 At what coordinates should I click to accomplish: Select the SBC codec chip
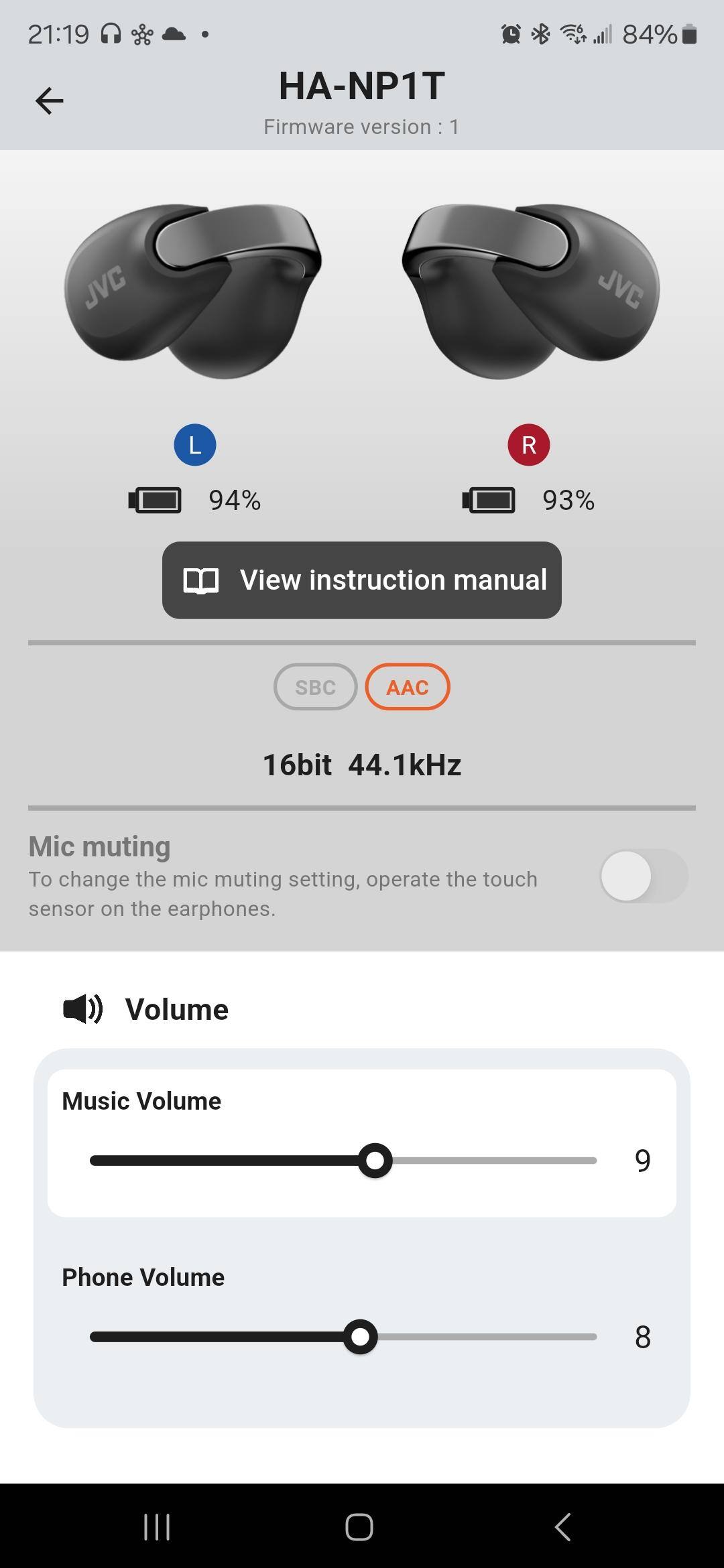click(x=315, y=687)
